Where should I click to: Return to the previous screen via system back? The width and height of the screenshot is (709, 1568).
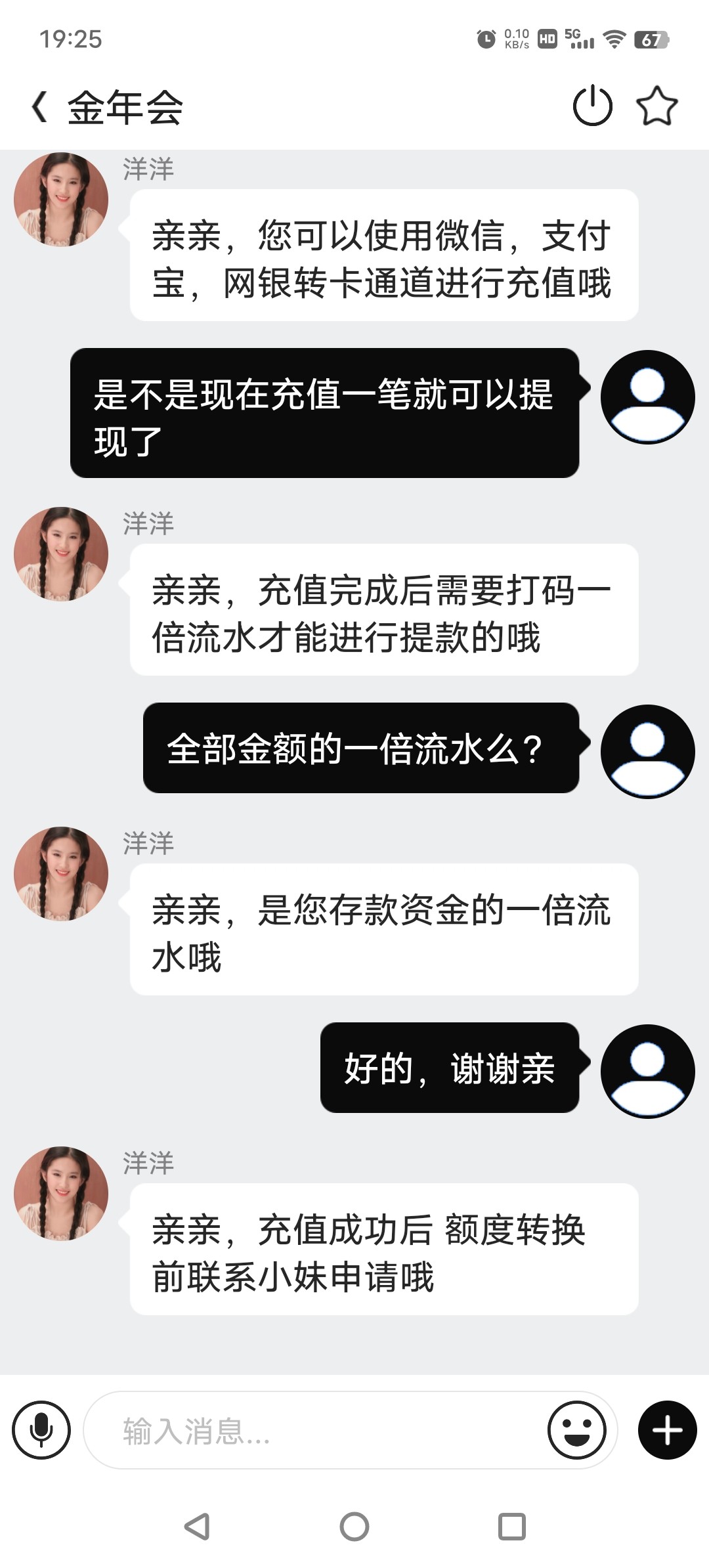coord(196,1526)
